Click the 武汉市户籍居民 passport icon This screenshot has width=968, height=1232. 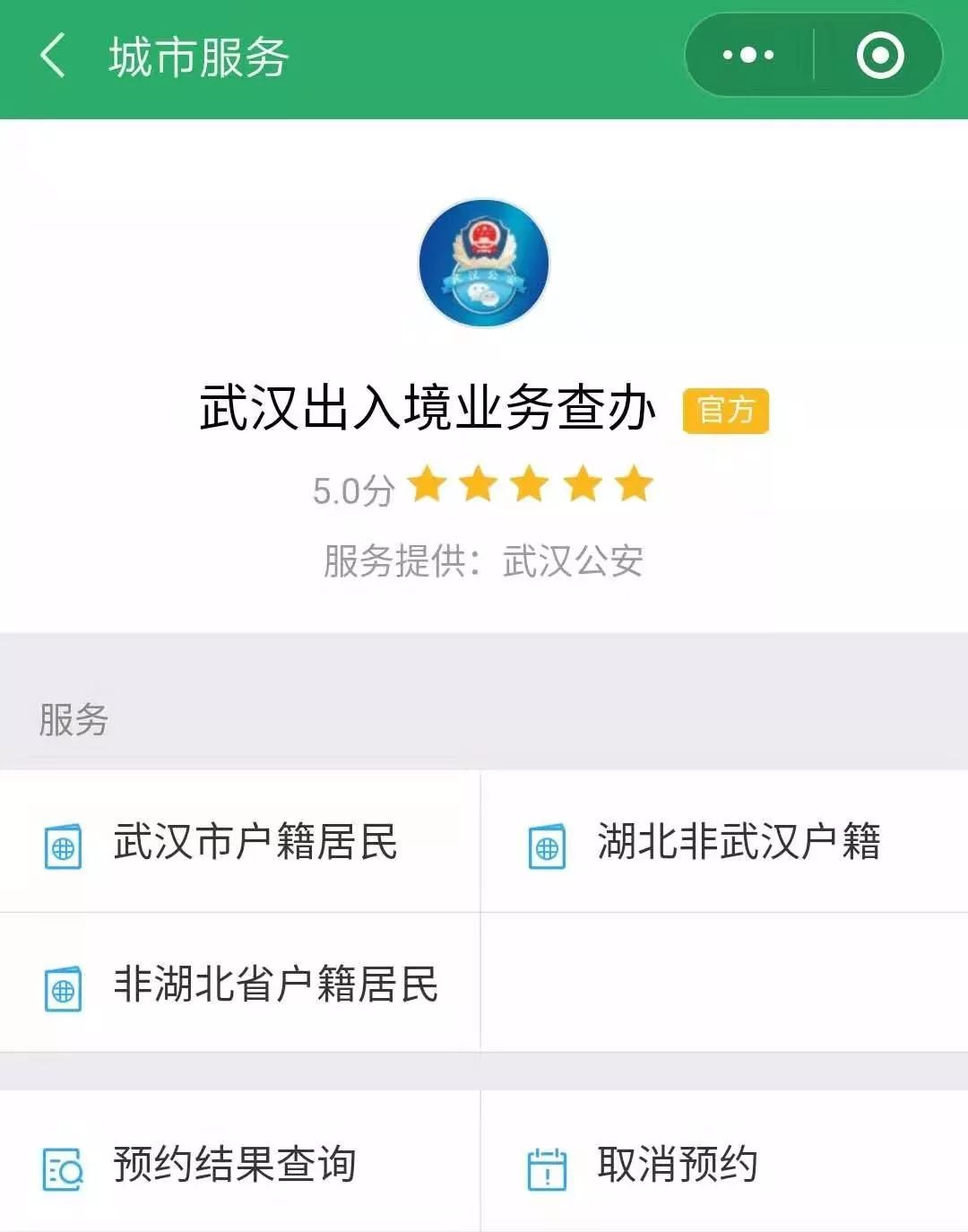pos(63,844)
